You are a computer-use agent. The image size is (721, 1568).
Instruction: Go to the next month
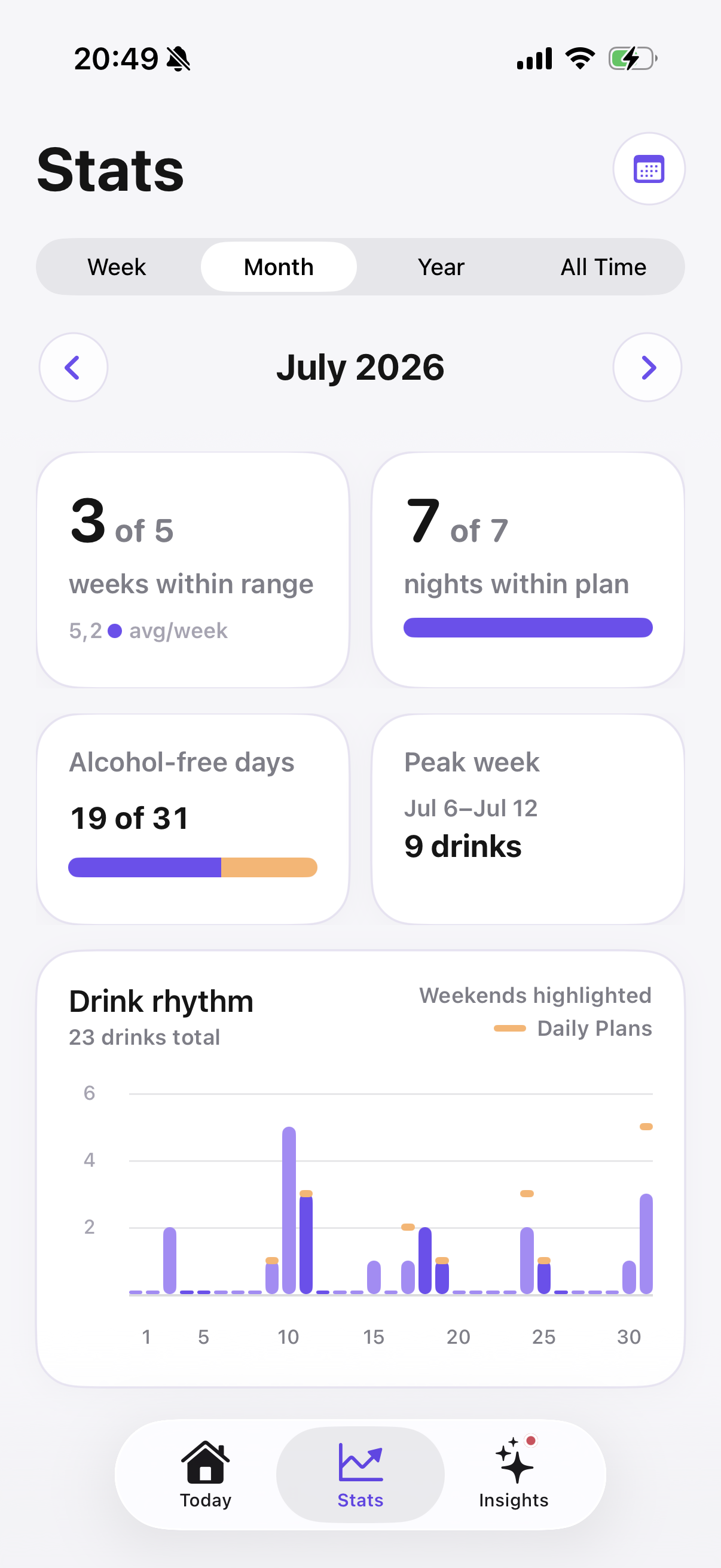647,367
